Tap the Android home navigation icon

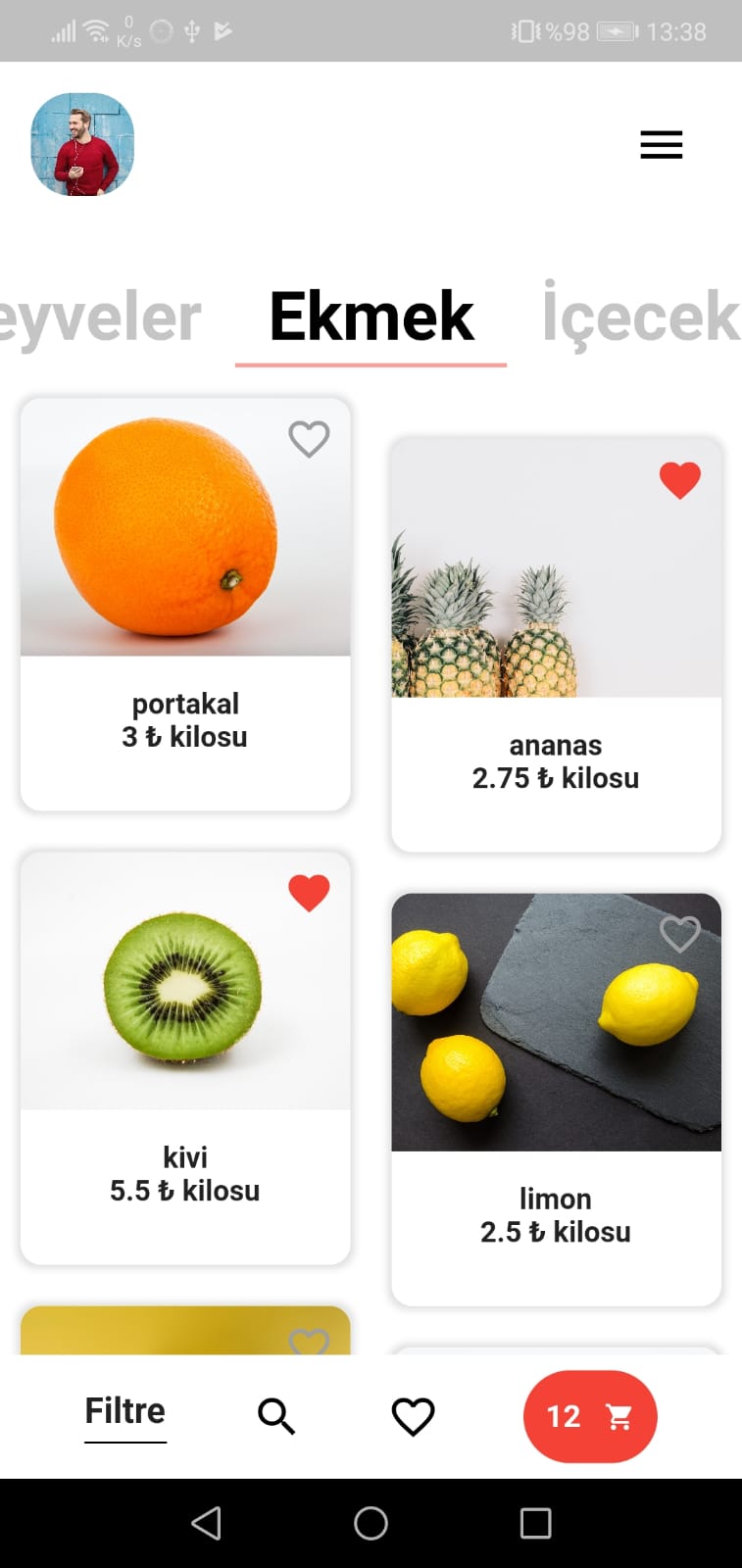(x=371, y=1524)
